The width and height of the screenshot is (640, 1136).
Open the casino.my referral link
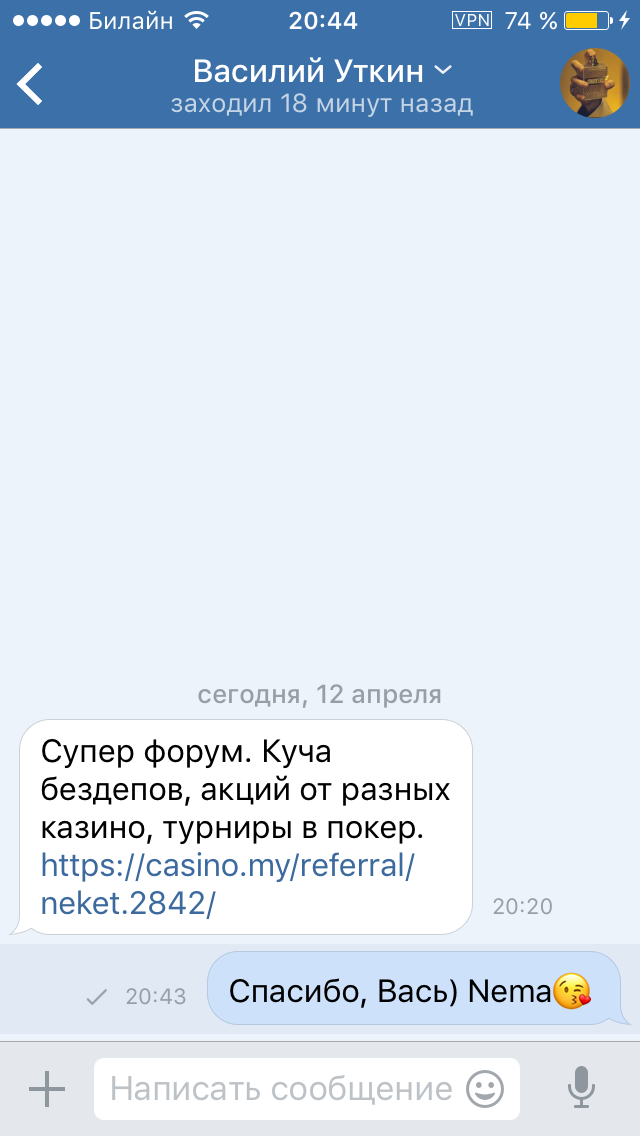(x=227, y=884)
